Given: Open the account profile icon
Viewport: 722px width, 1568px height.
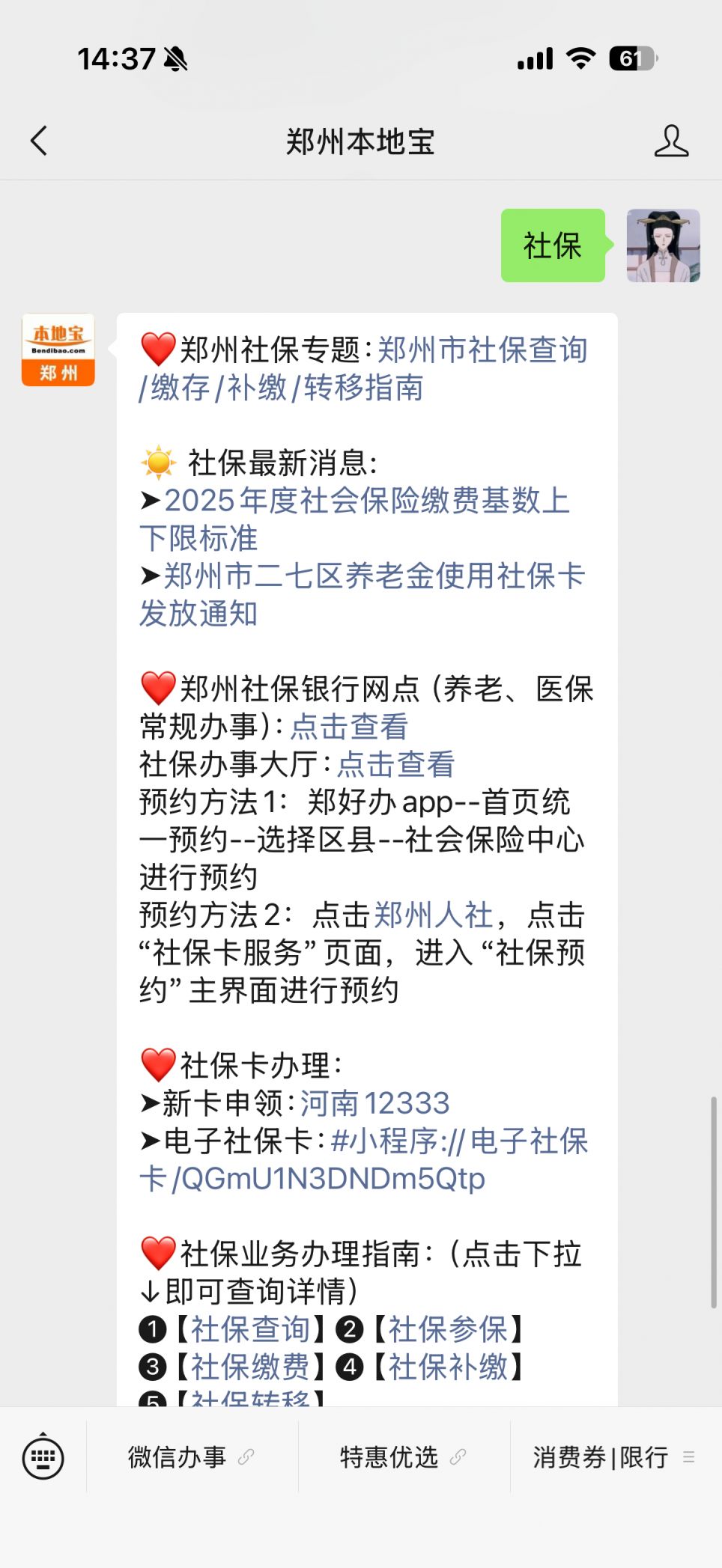Looking at the screenshot, I should pos(671,141).
